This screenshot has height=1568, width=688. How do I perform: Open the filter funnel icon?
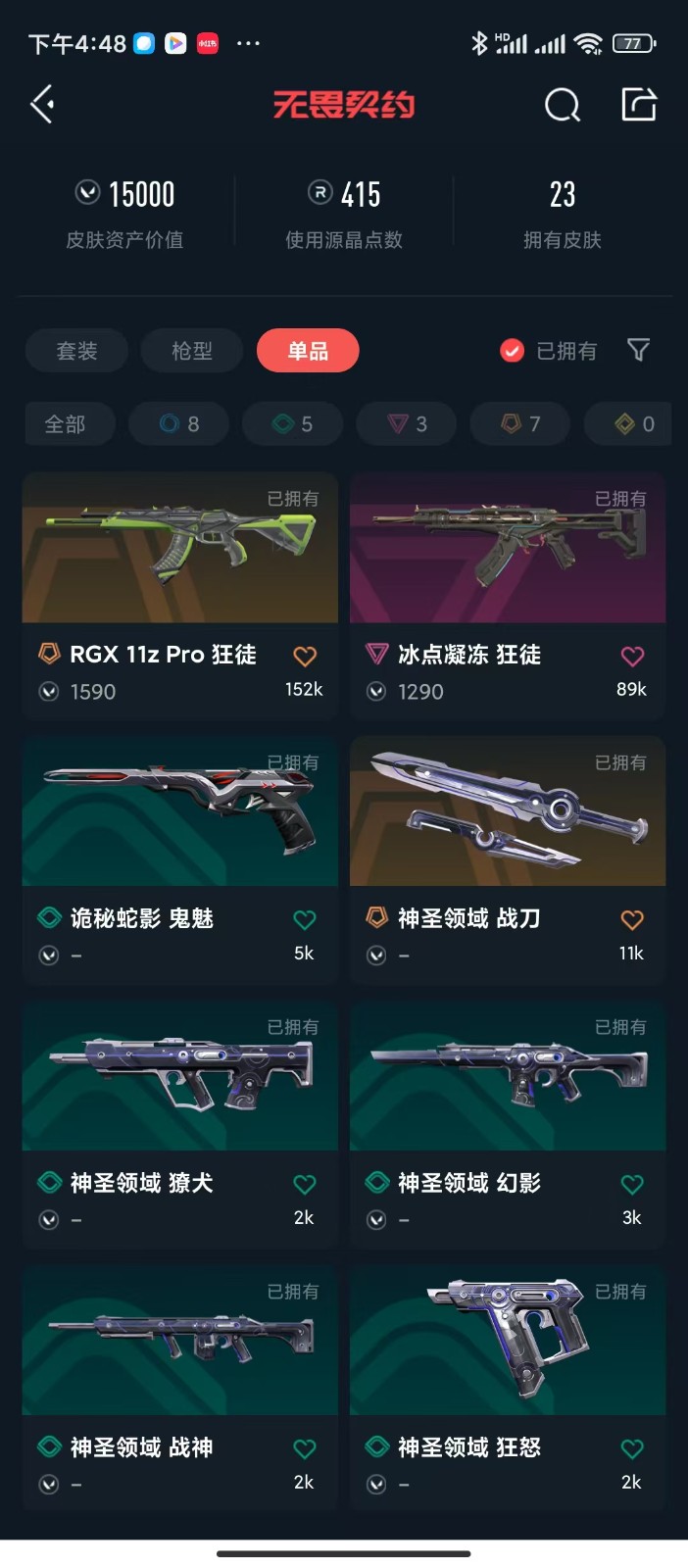(x=638, y=350)
